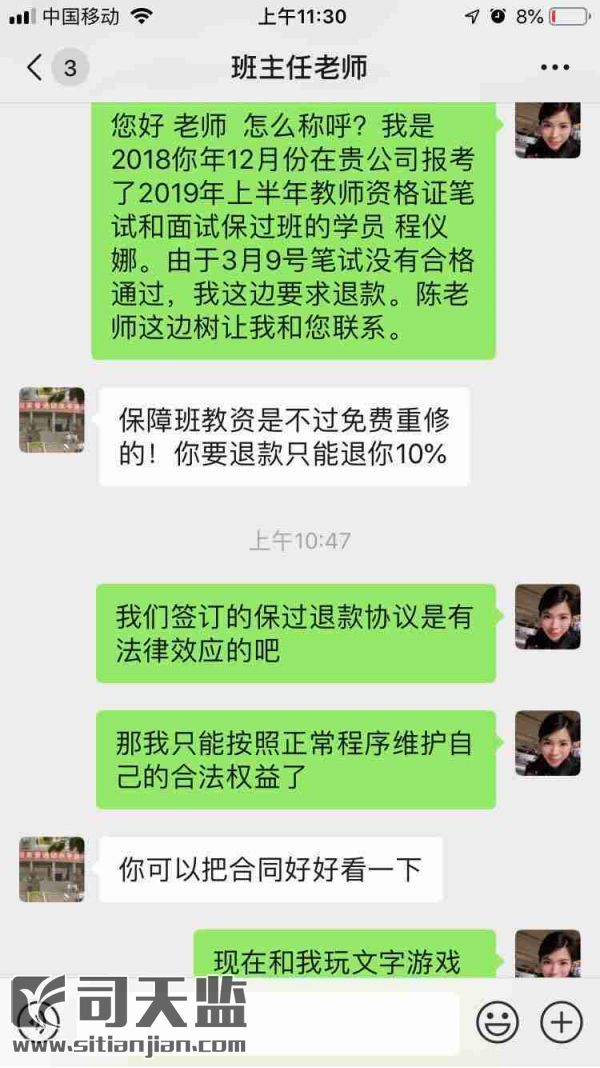Tap the voice message icon

click(38, 1021)
